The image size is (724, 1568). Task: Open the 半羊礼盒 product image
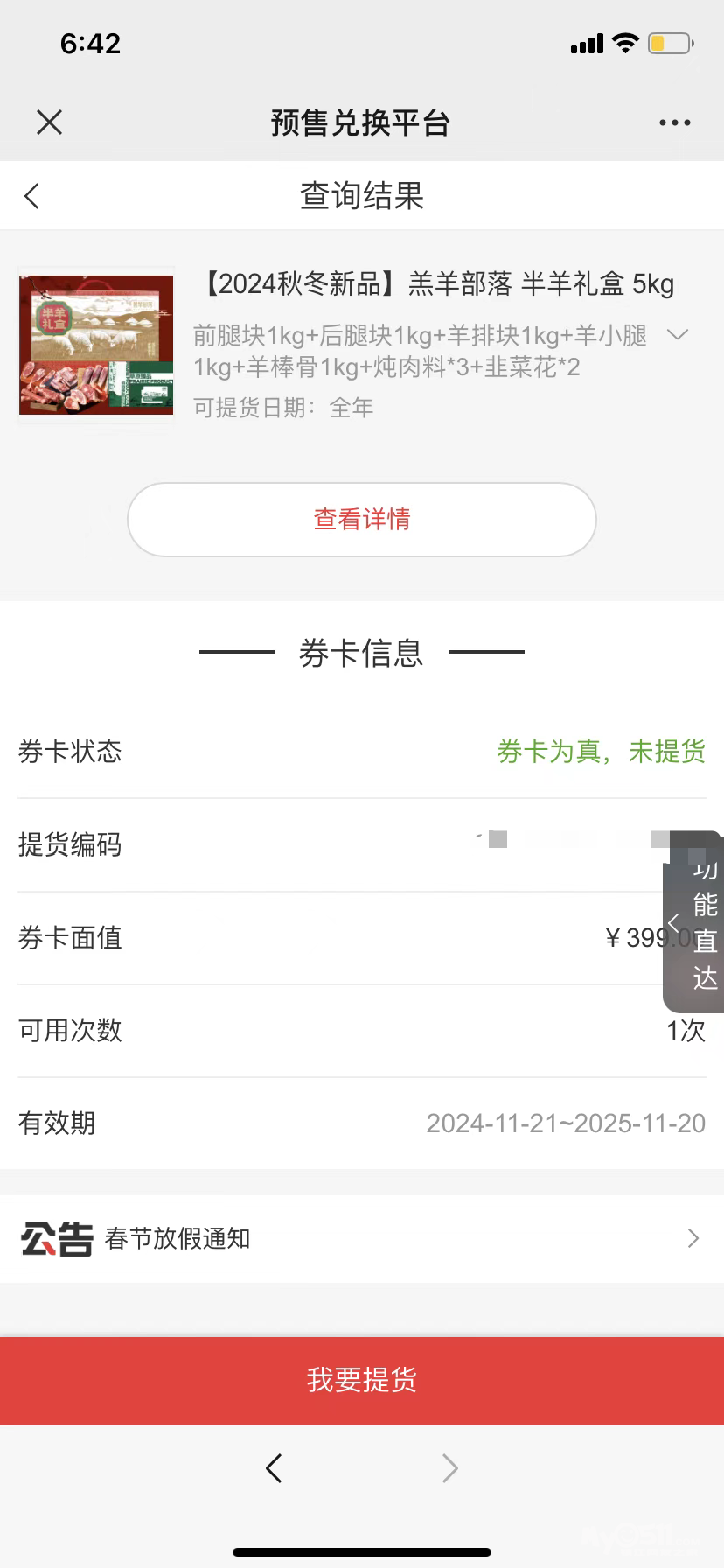coord(96,346)
